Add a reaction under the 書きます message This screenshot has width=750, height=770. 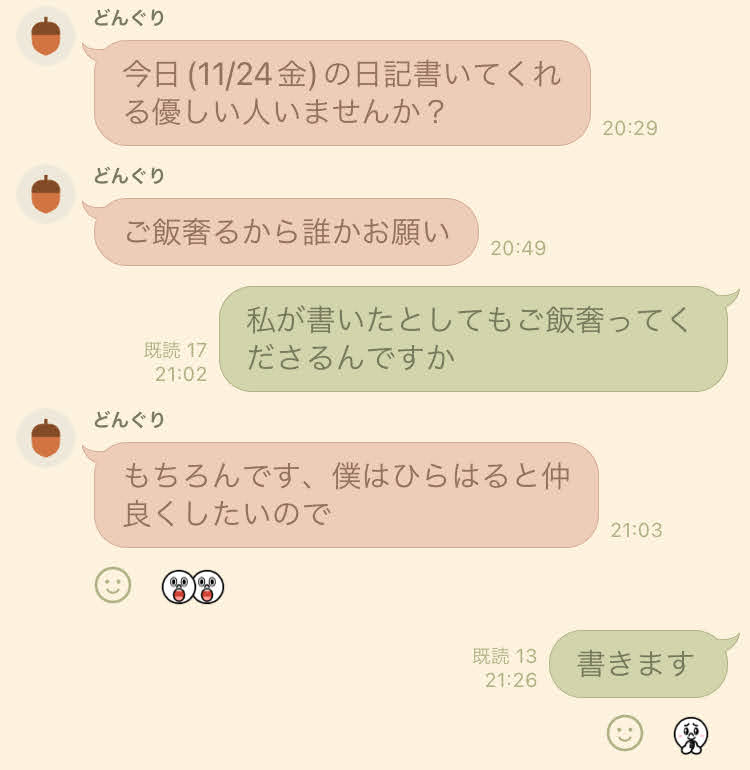pos(625,733)
